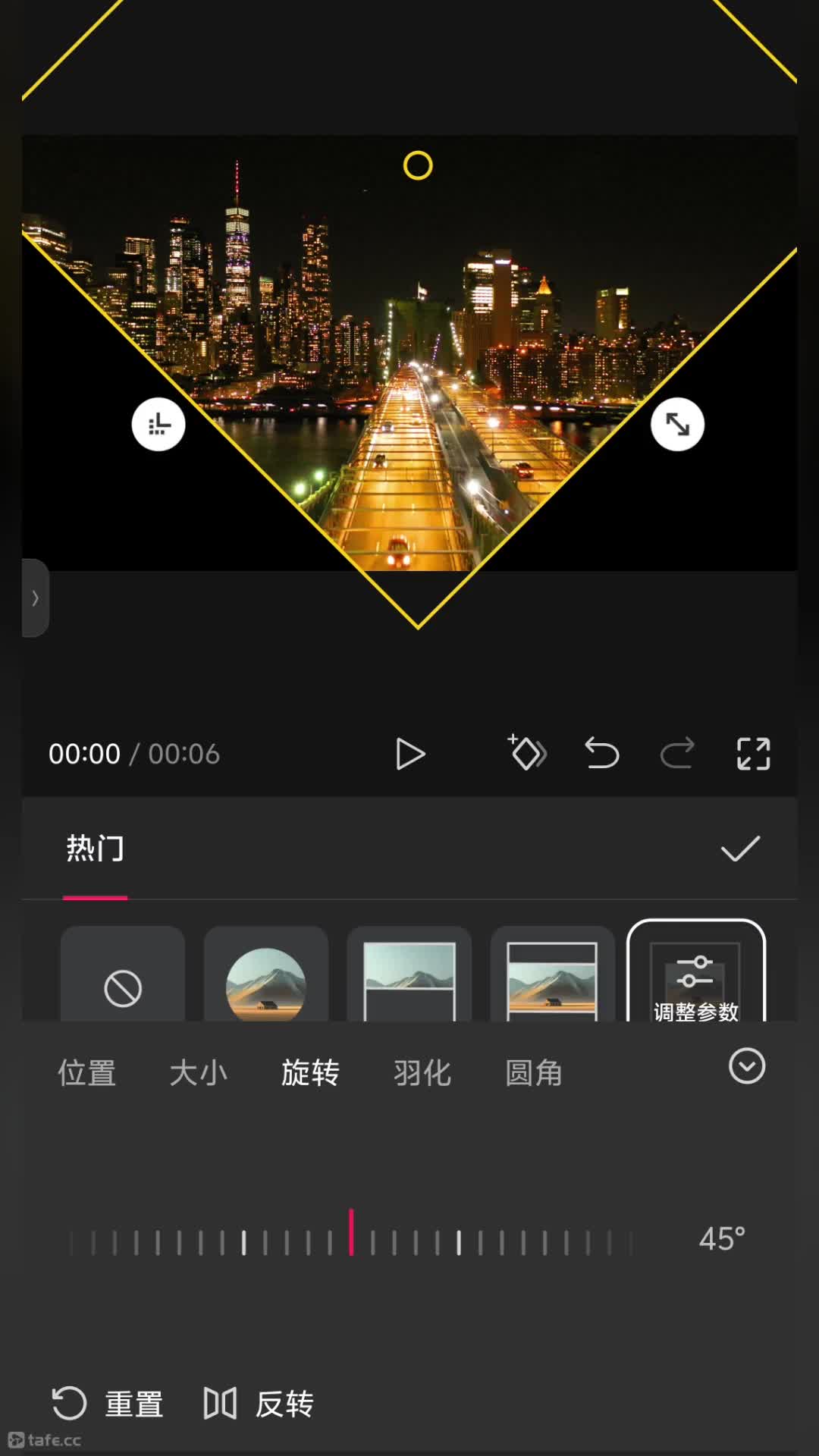This screenshot has height=1456, width=819.
Task: Switch to the 羽化 parameter tab
Action: tap(422, 1072)
